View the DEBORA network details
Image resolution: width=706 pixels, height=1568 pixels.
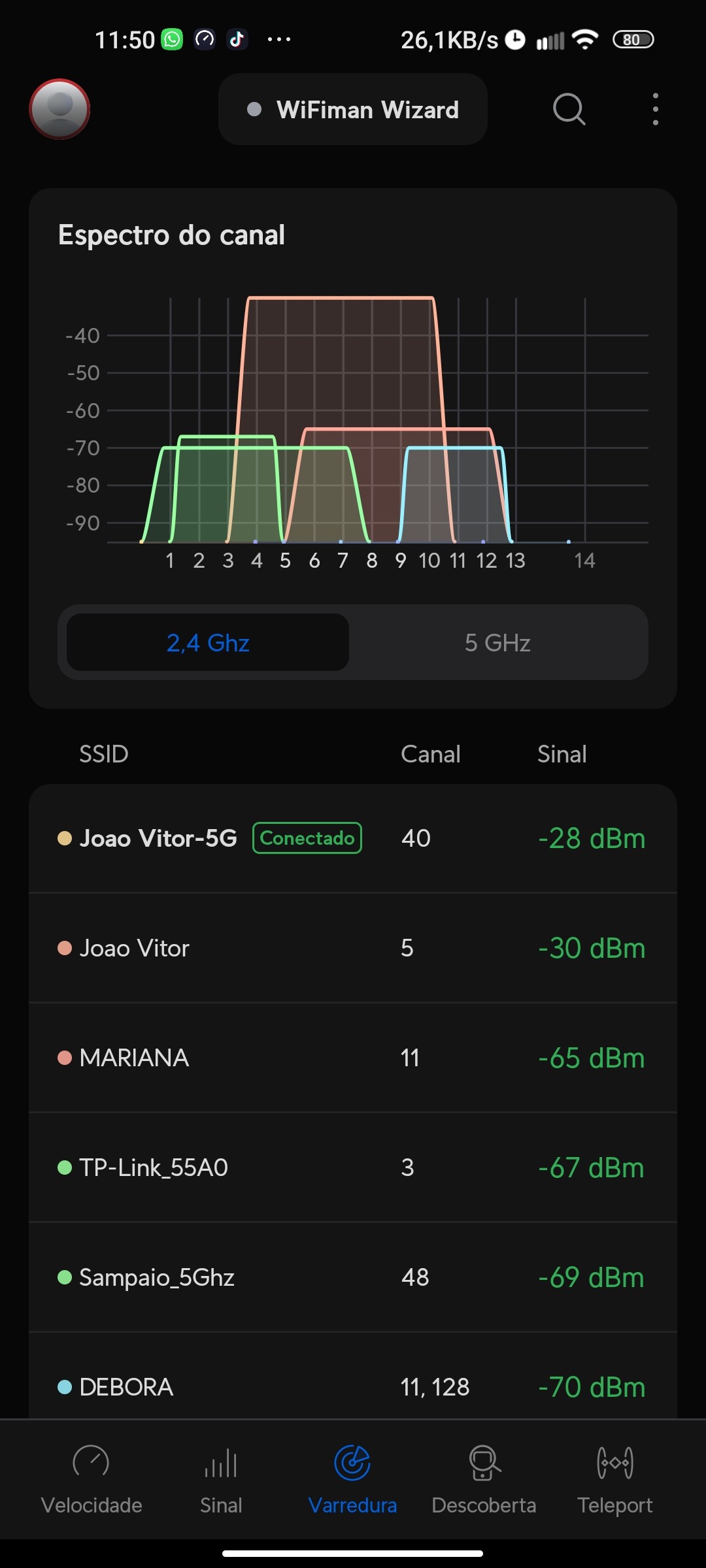tap(353, 1386)
